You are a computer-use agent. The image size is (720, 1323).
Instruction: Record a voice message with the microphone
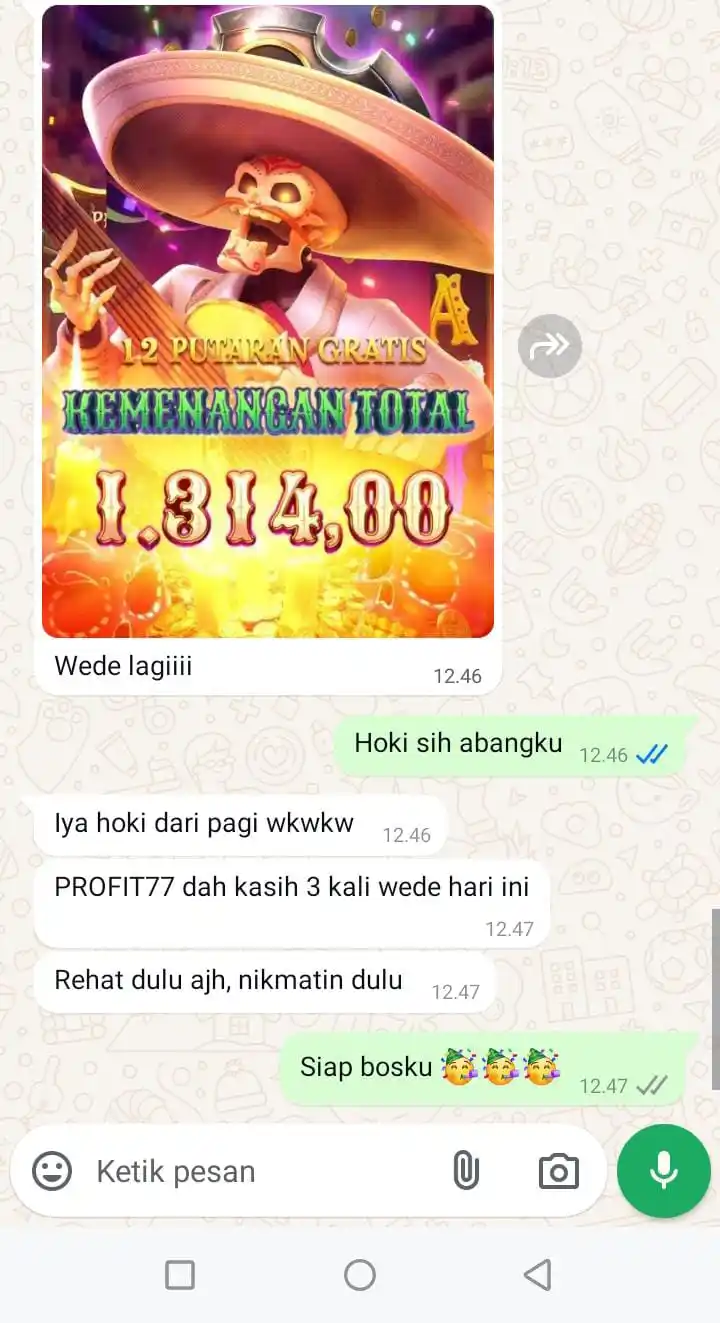tap(664, 1171)
